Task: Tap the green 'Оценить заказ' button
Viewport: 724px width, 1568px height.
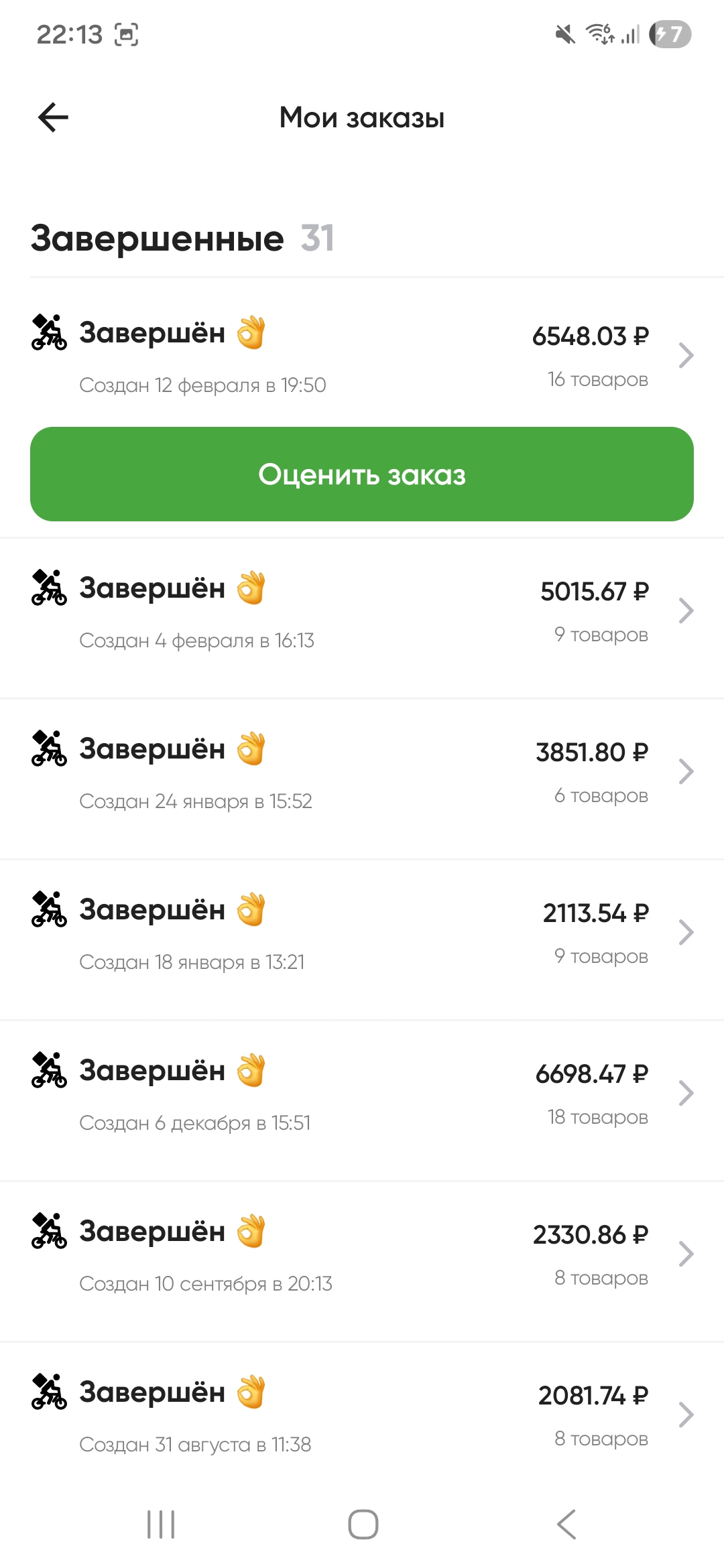Action: [x=362, y=474]
